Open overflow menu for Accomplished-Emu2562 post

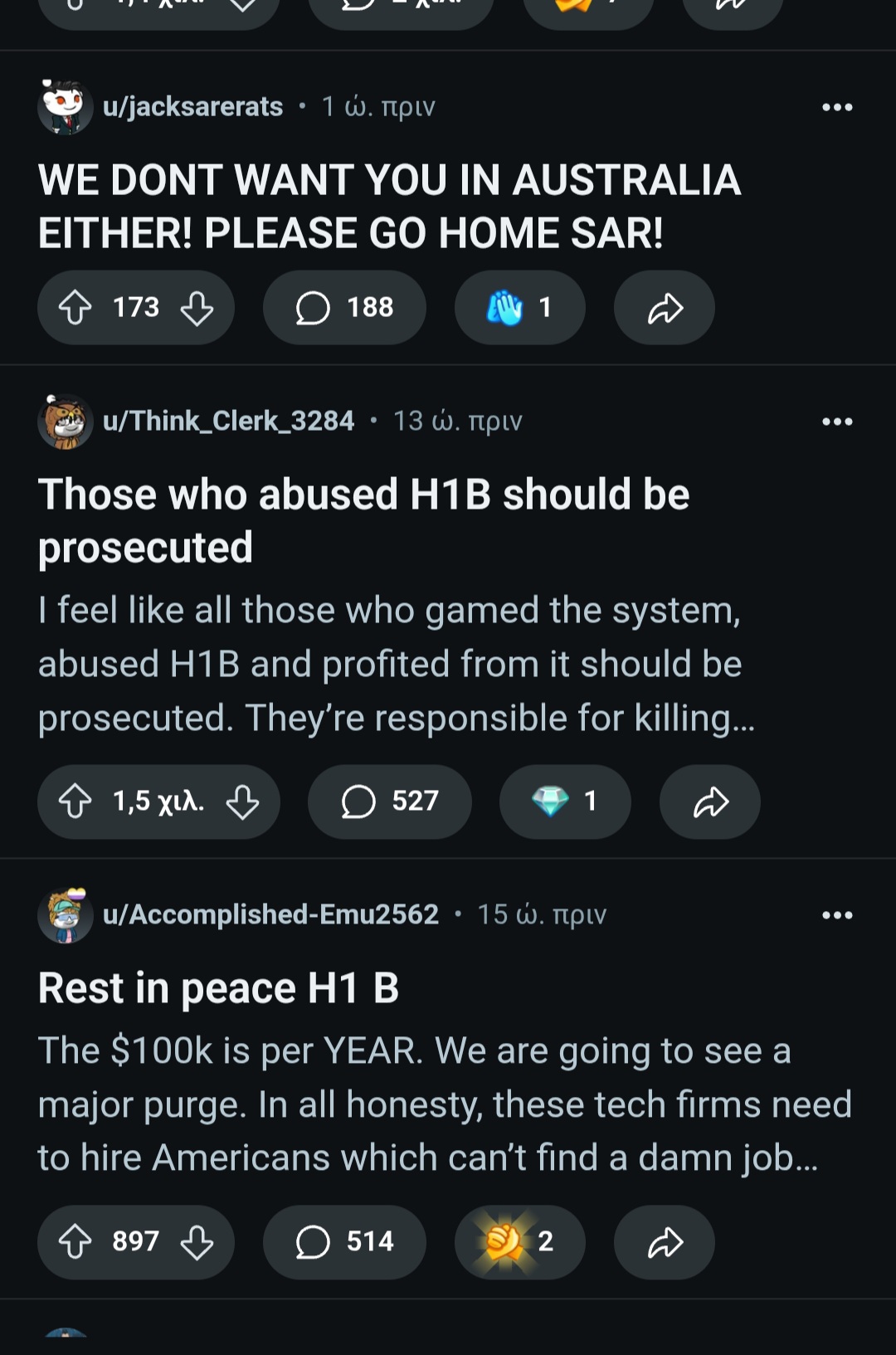coord(836,915)
